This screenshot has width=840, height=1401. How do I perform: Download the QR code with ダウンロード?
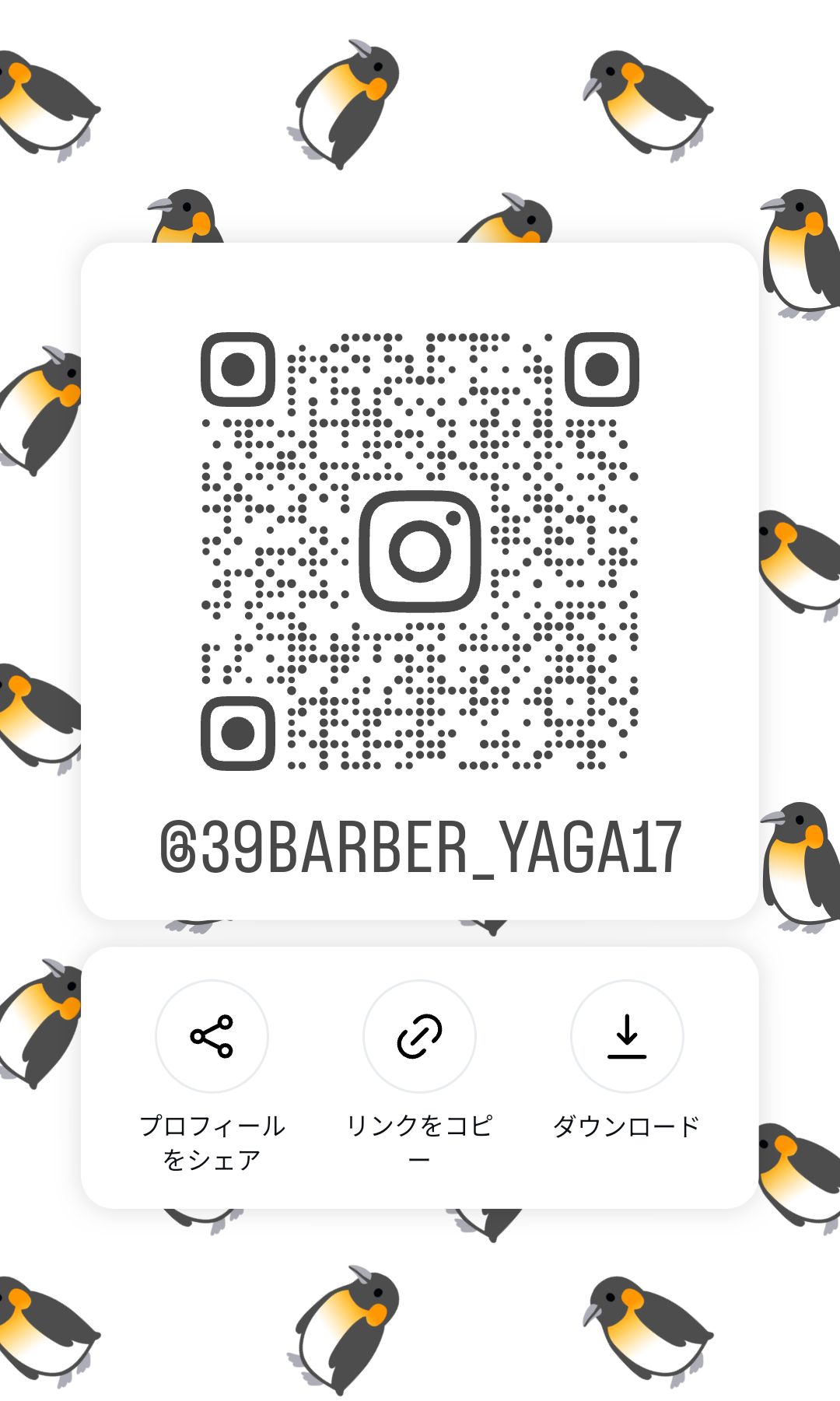pyautogui.click(x=627, y=1036)
